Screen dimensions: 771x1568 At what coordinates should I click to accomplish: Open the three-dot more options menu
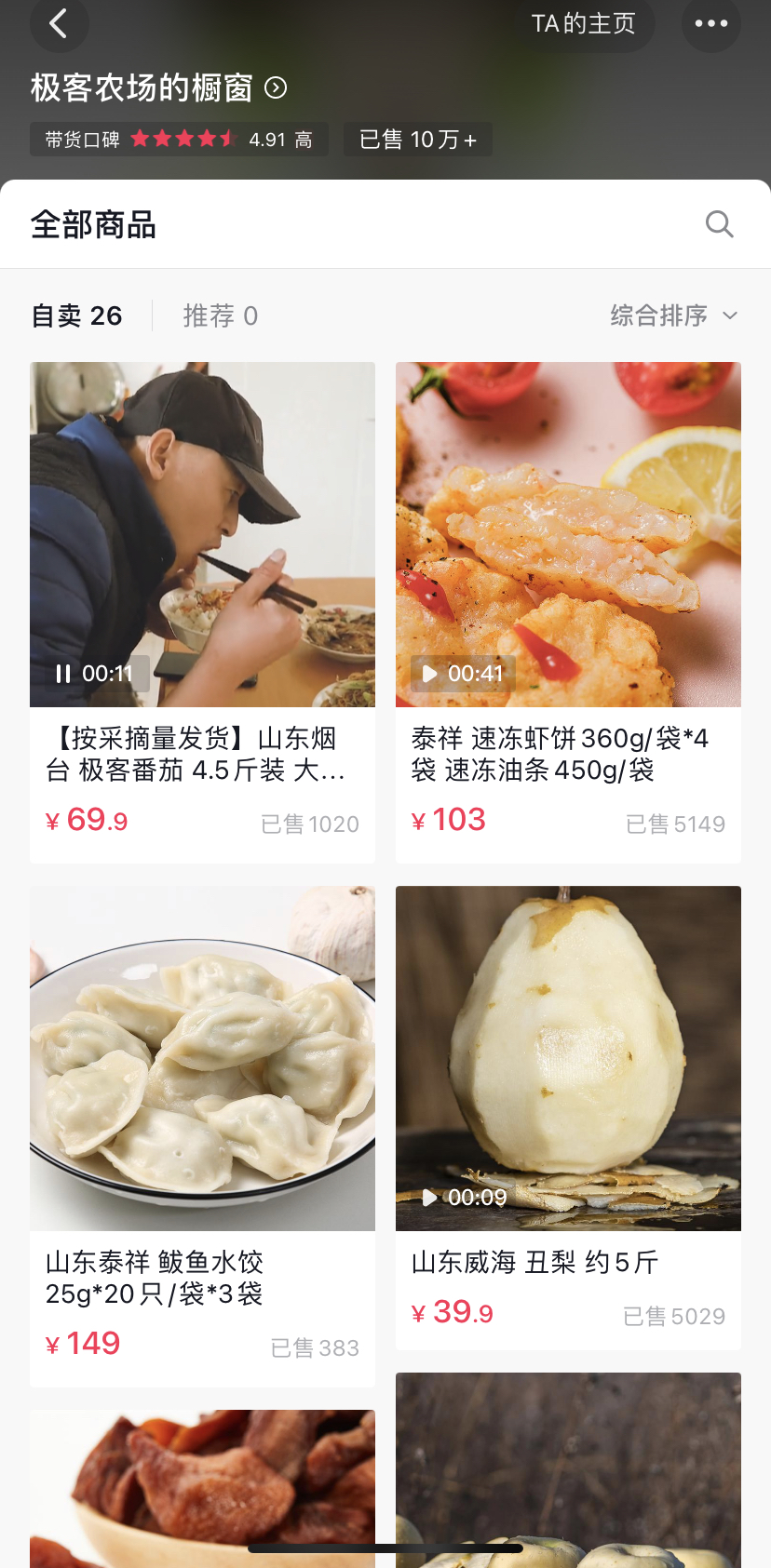click(711, 25)
